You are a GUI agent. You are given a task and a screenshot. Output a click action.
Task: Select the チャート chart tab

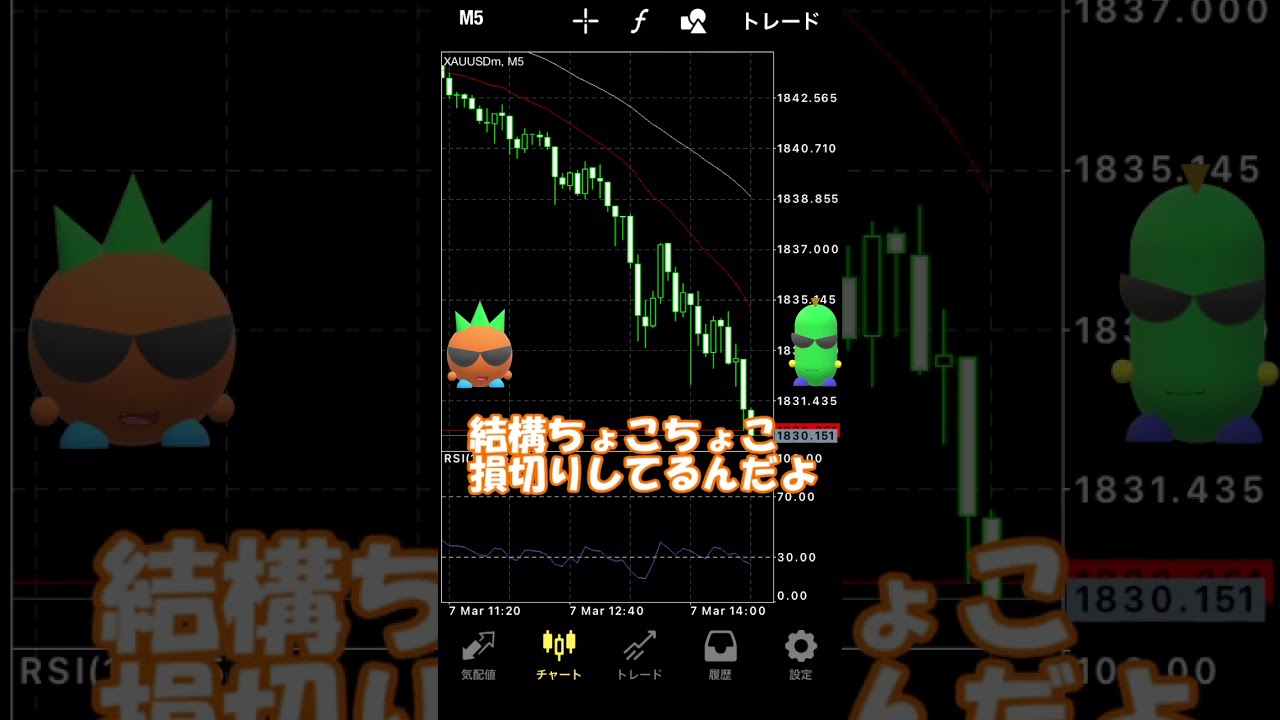pyautogui.click(x=559, y=655)
